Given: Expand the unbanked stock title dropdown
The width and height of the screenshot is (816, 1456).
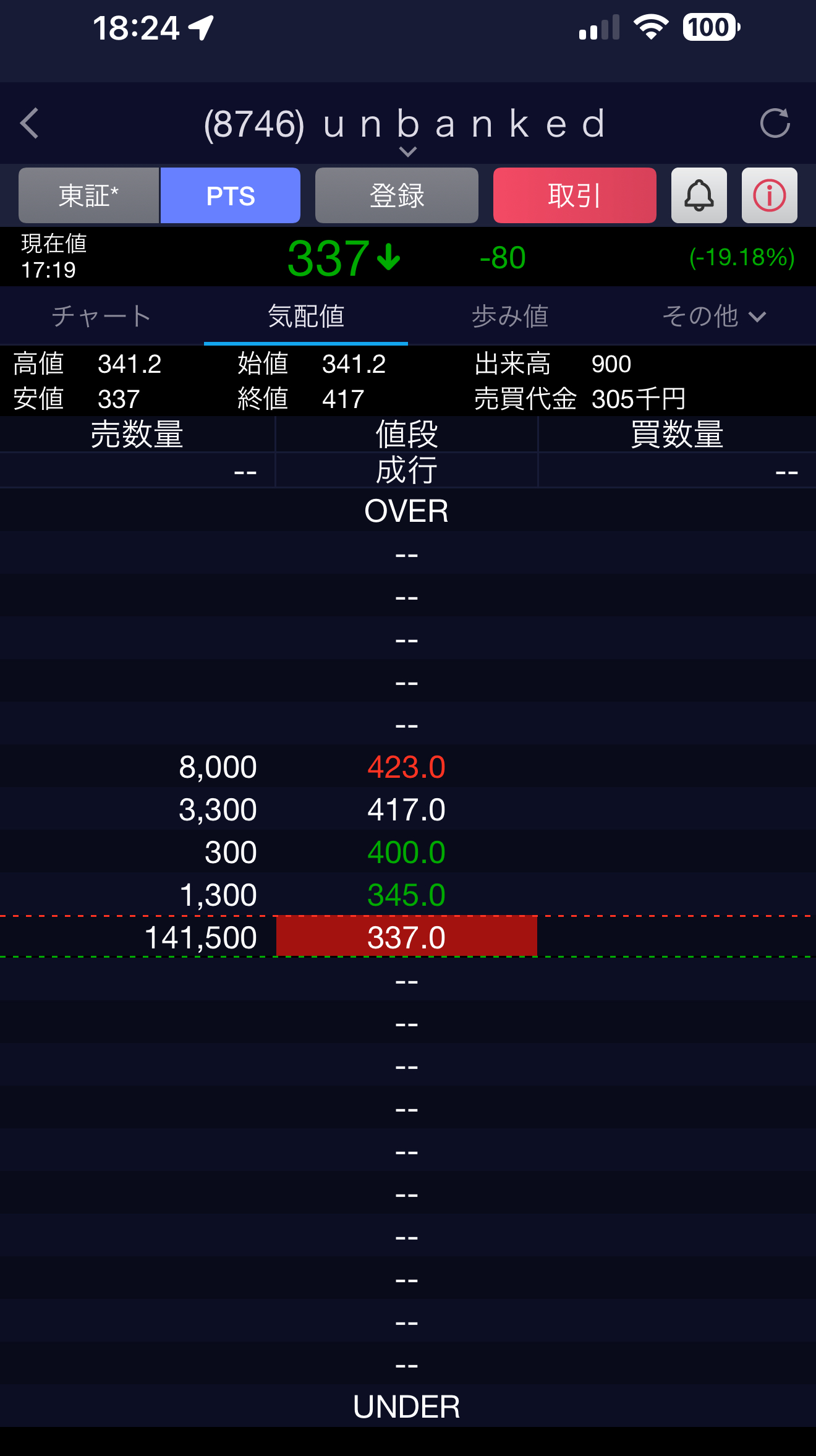Looking at the screenshot, I should click(x=407, y=151).
